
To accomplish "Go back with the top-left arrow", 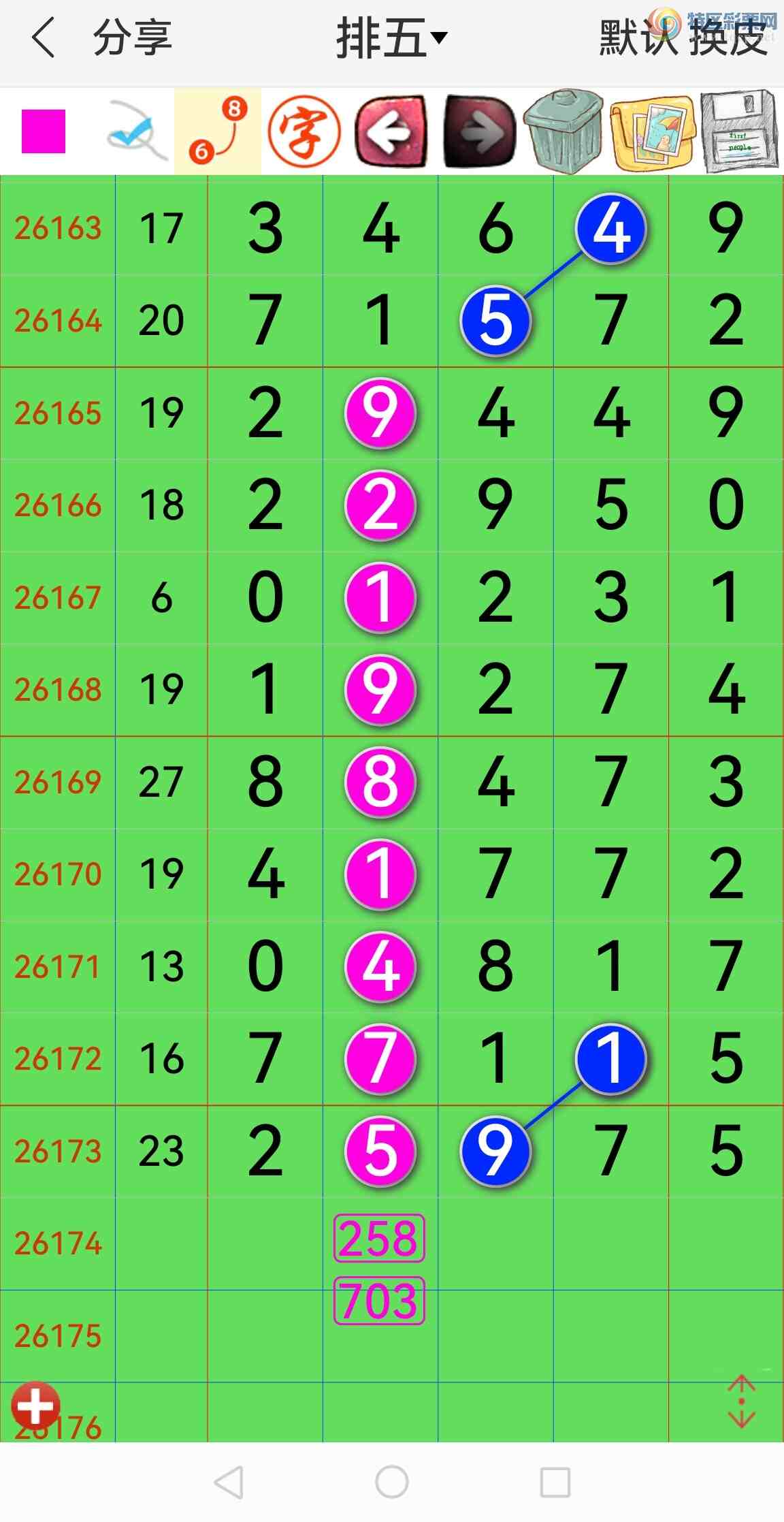I will pyautogui.click(x=43, y=38).
